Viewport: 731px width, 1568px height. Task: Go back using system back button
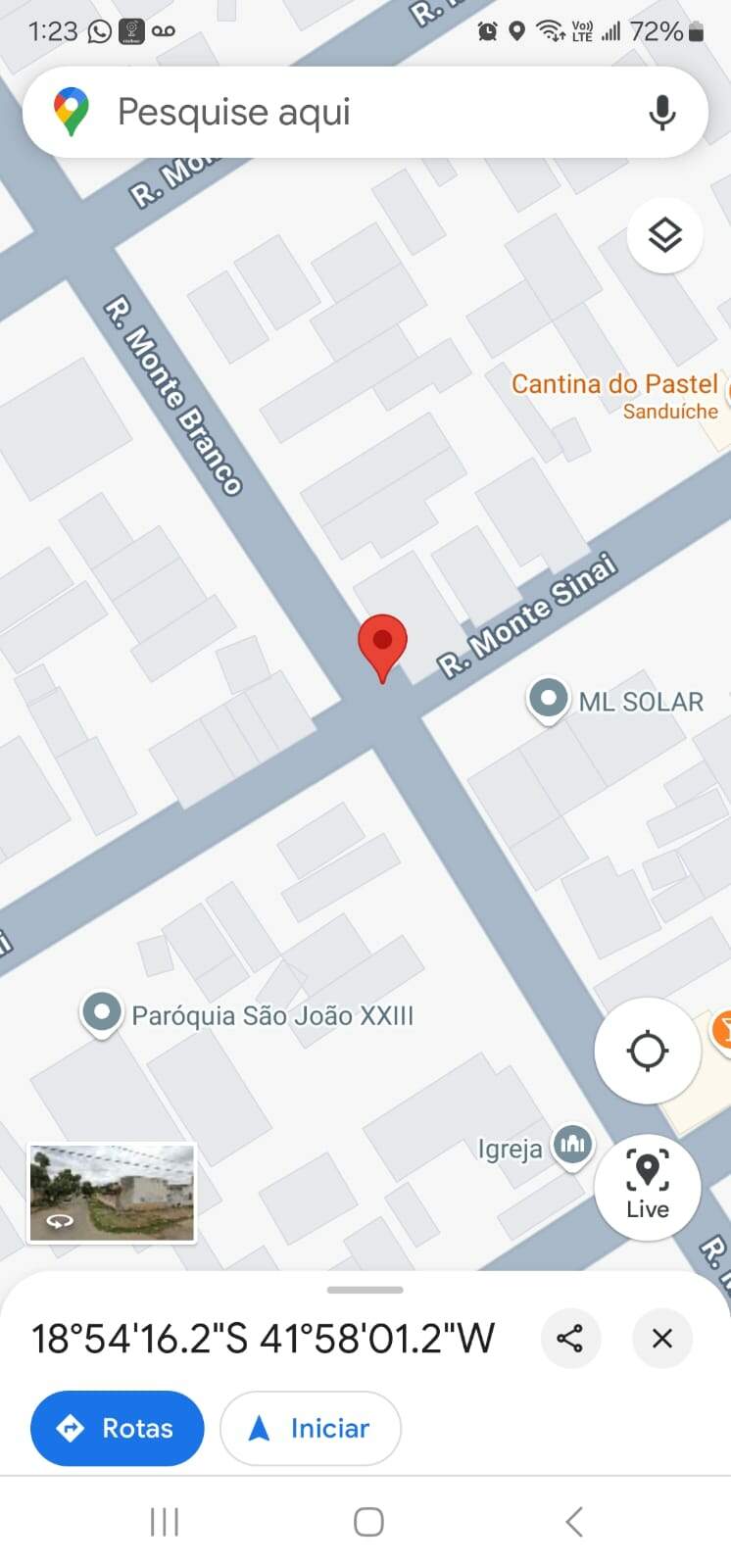coord(575,1522)
